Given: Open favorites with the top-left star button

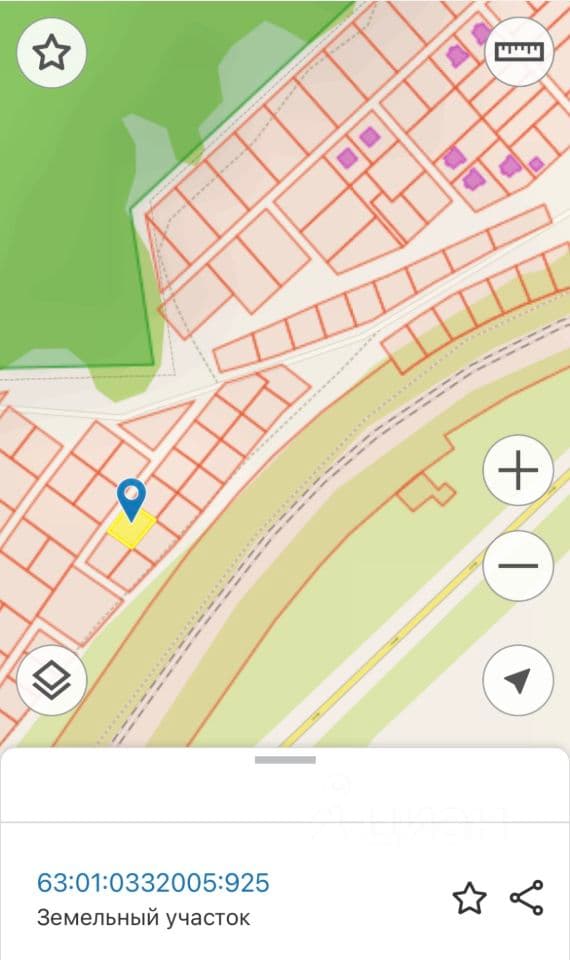Looking at the screenshot, I should coord(51,53).
